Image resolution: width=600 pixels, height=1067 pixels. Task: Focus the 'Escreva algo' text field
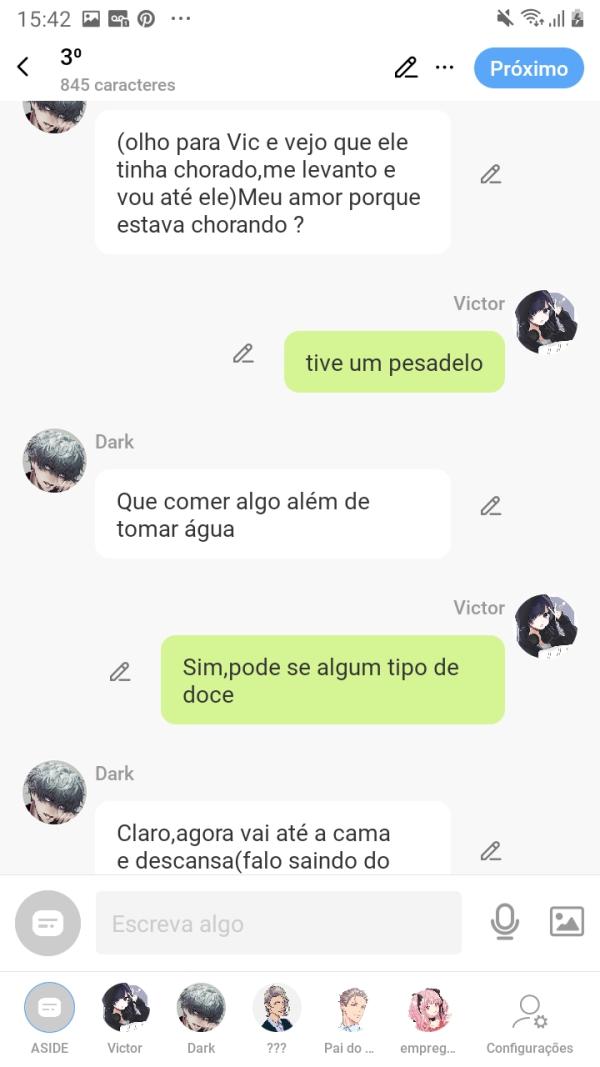278,923
